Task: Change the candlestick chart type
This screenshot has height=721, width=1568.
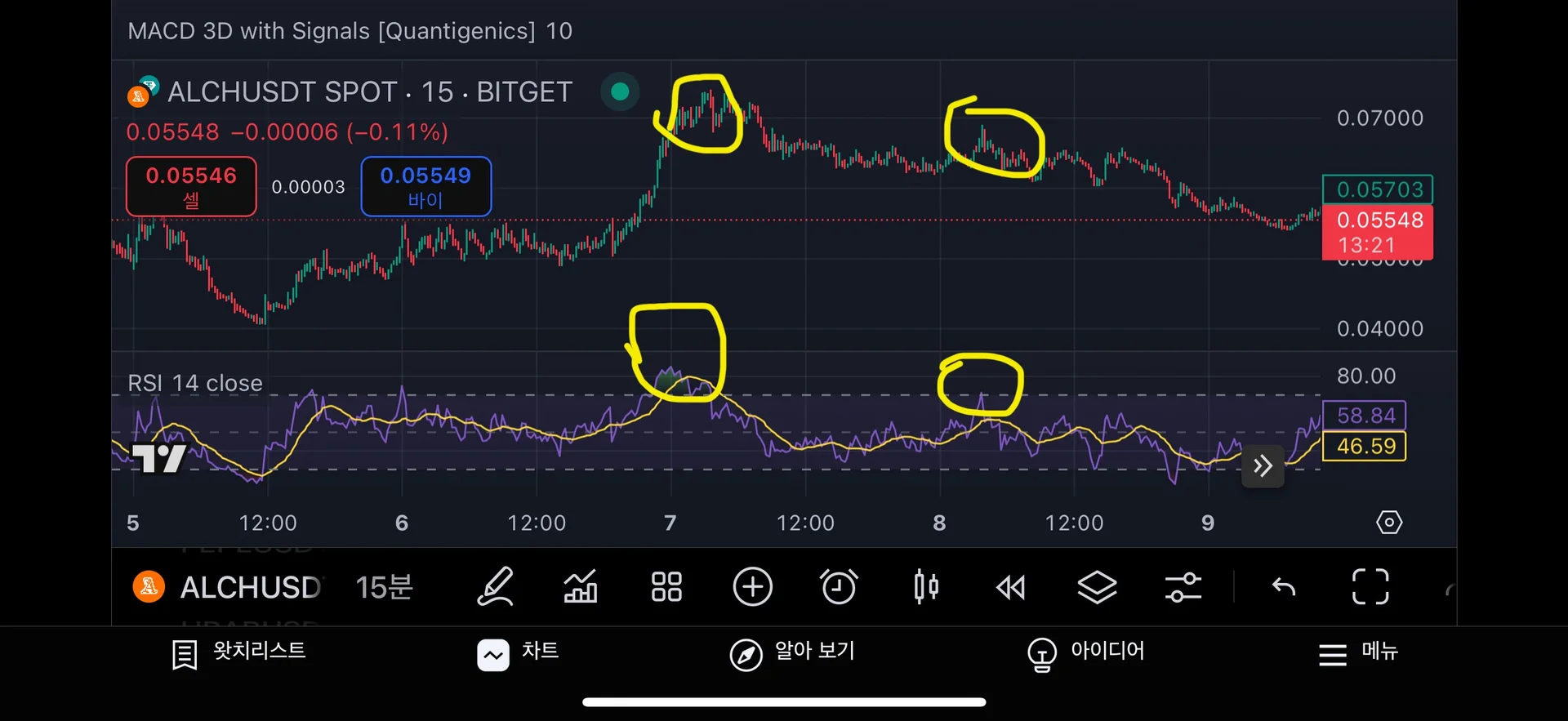Action: coord(925,587)
